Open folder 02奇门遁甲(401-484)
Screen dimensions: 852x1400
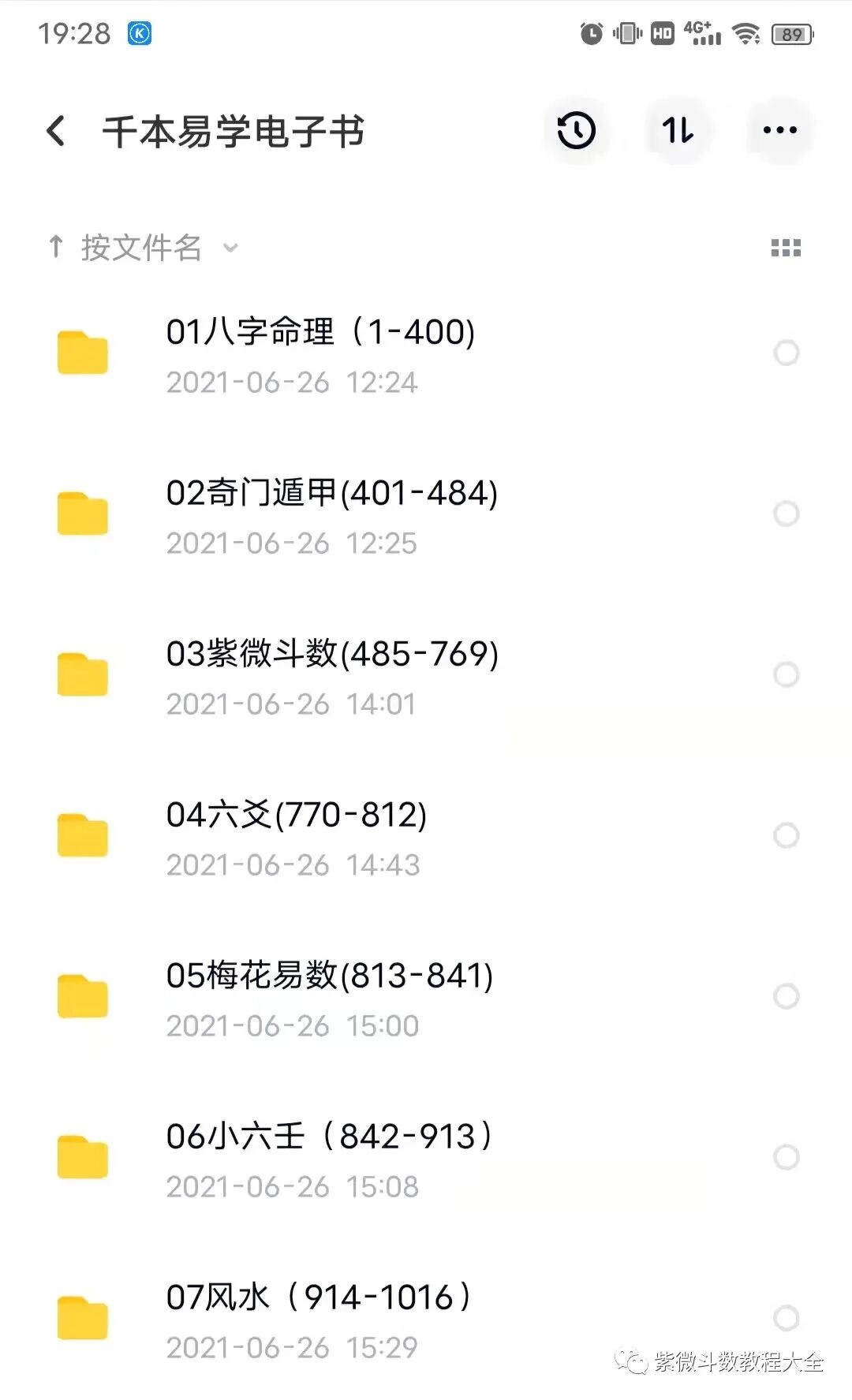331,514
